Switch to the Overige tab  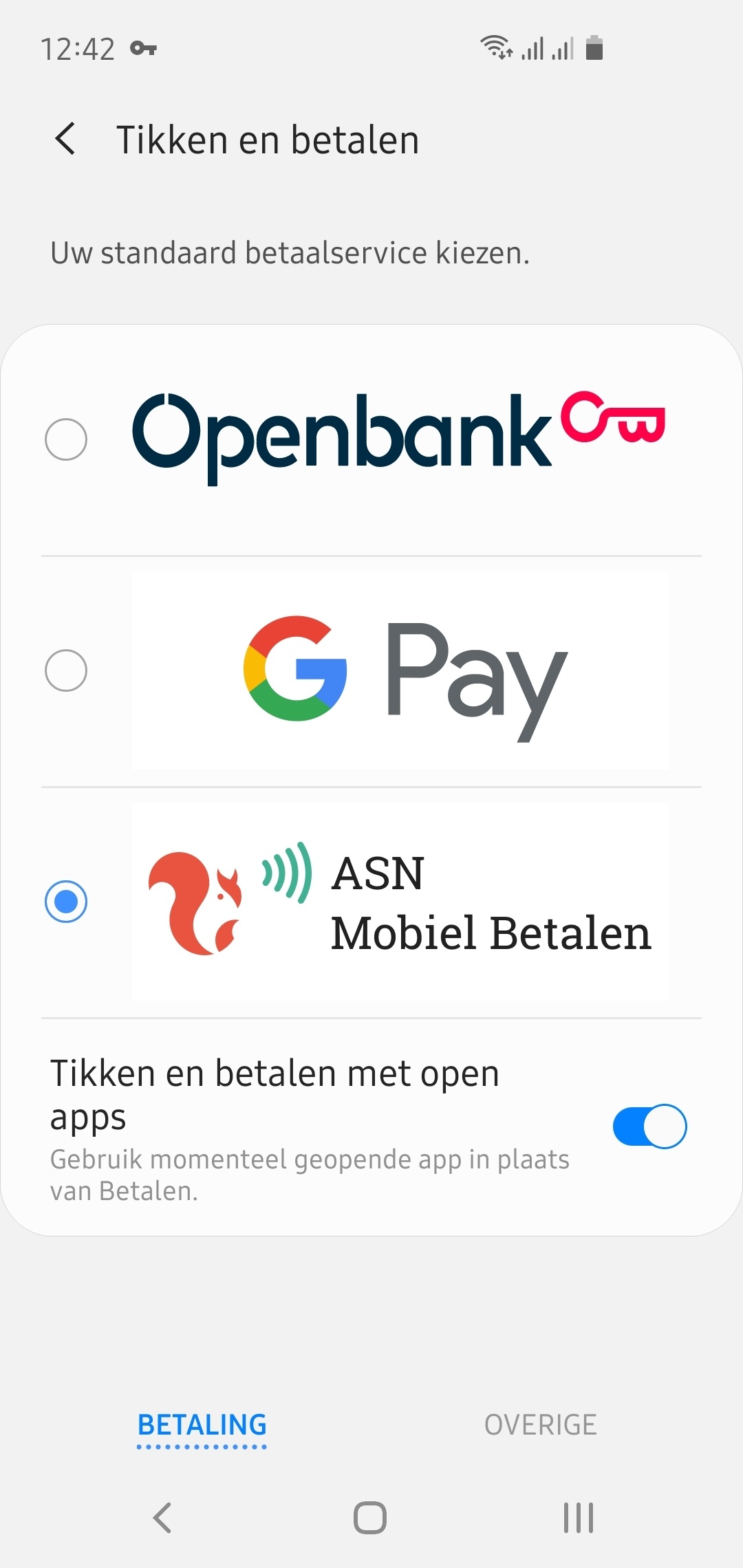pyautogui.click(x=540, y=1425)
